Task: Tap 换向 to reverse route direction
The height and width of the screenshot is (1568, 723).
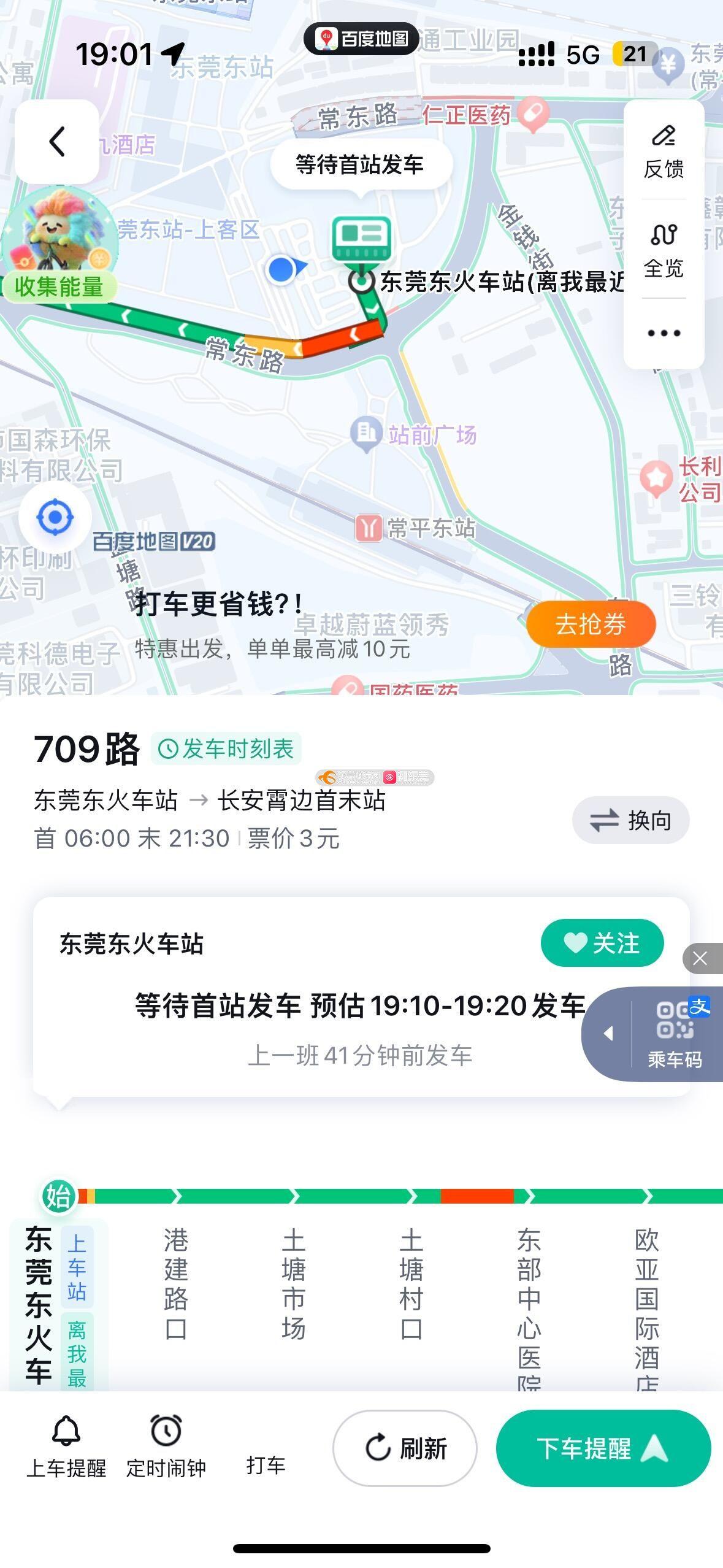Action: [630, 820]
